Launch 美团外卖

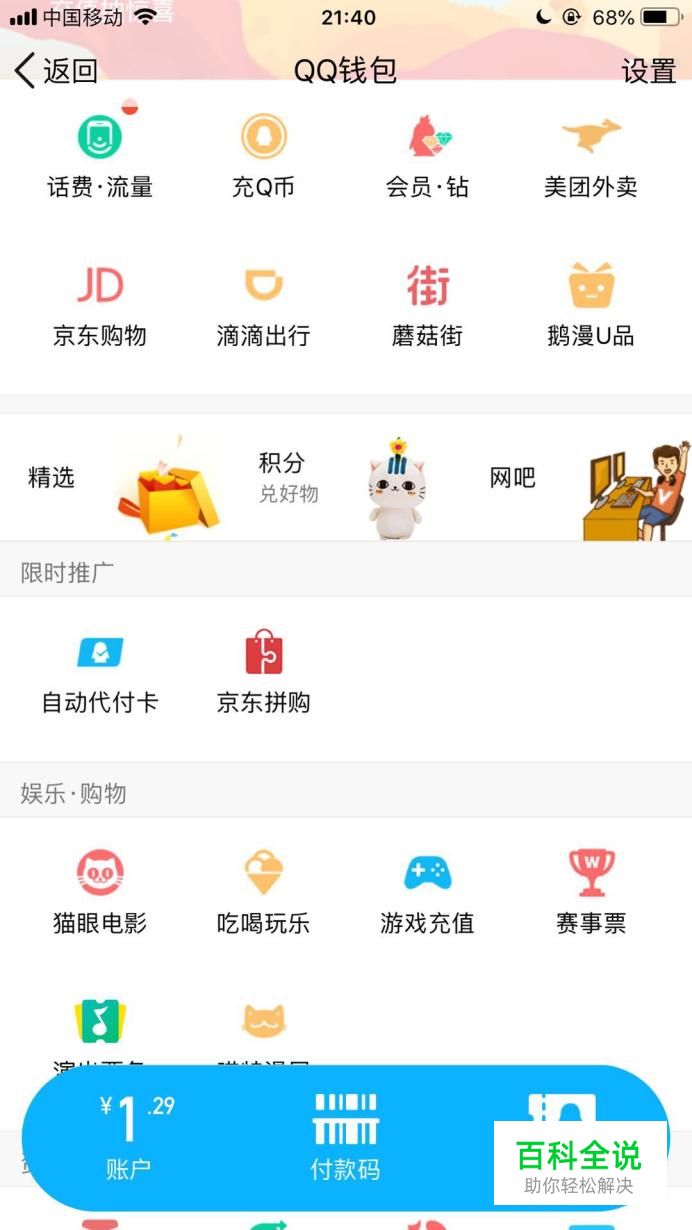[x=590, y=156]
